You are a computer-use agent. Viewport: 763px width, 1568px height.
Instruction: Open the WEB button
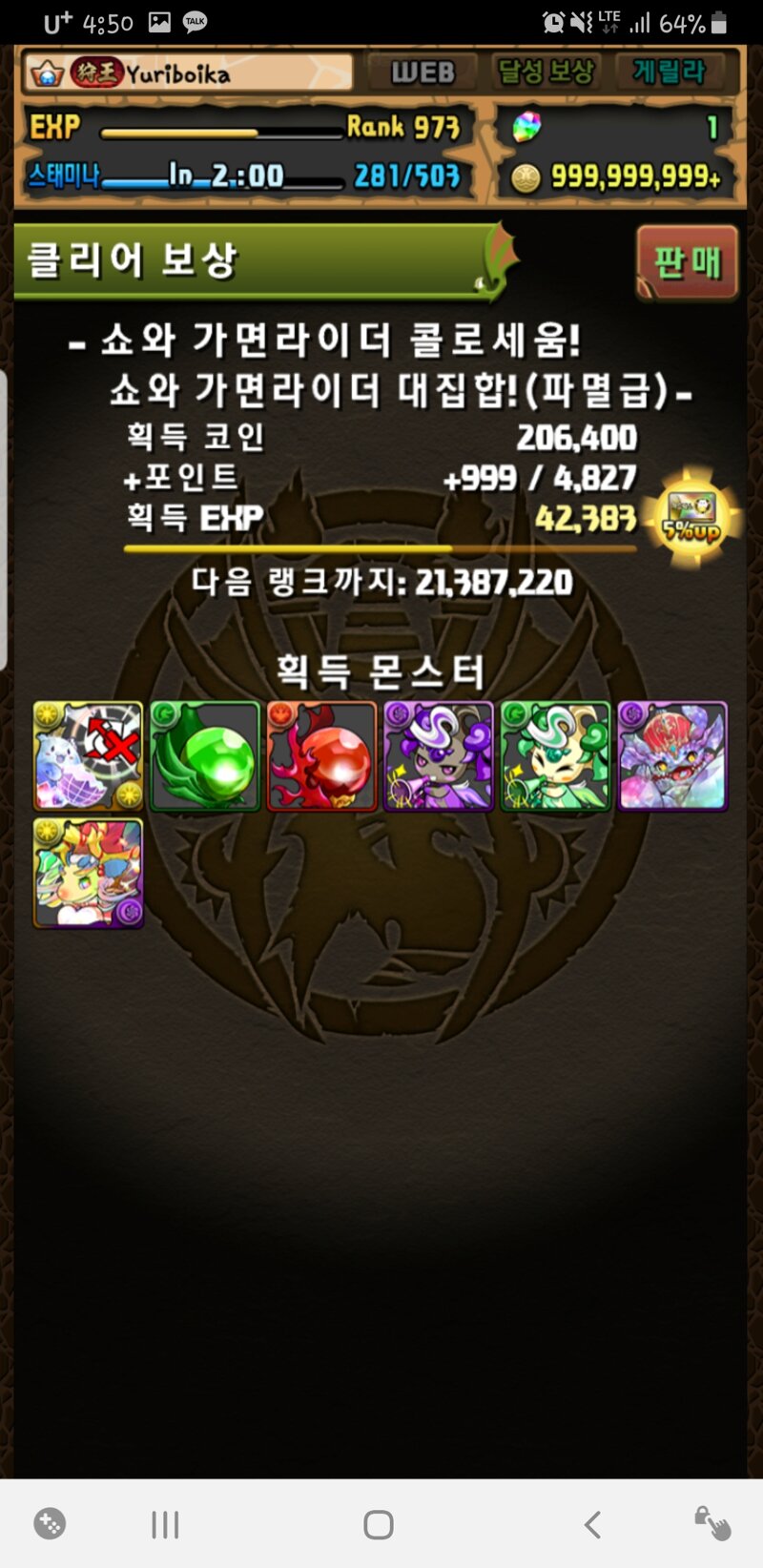[423, 72]
